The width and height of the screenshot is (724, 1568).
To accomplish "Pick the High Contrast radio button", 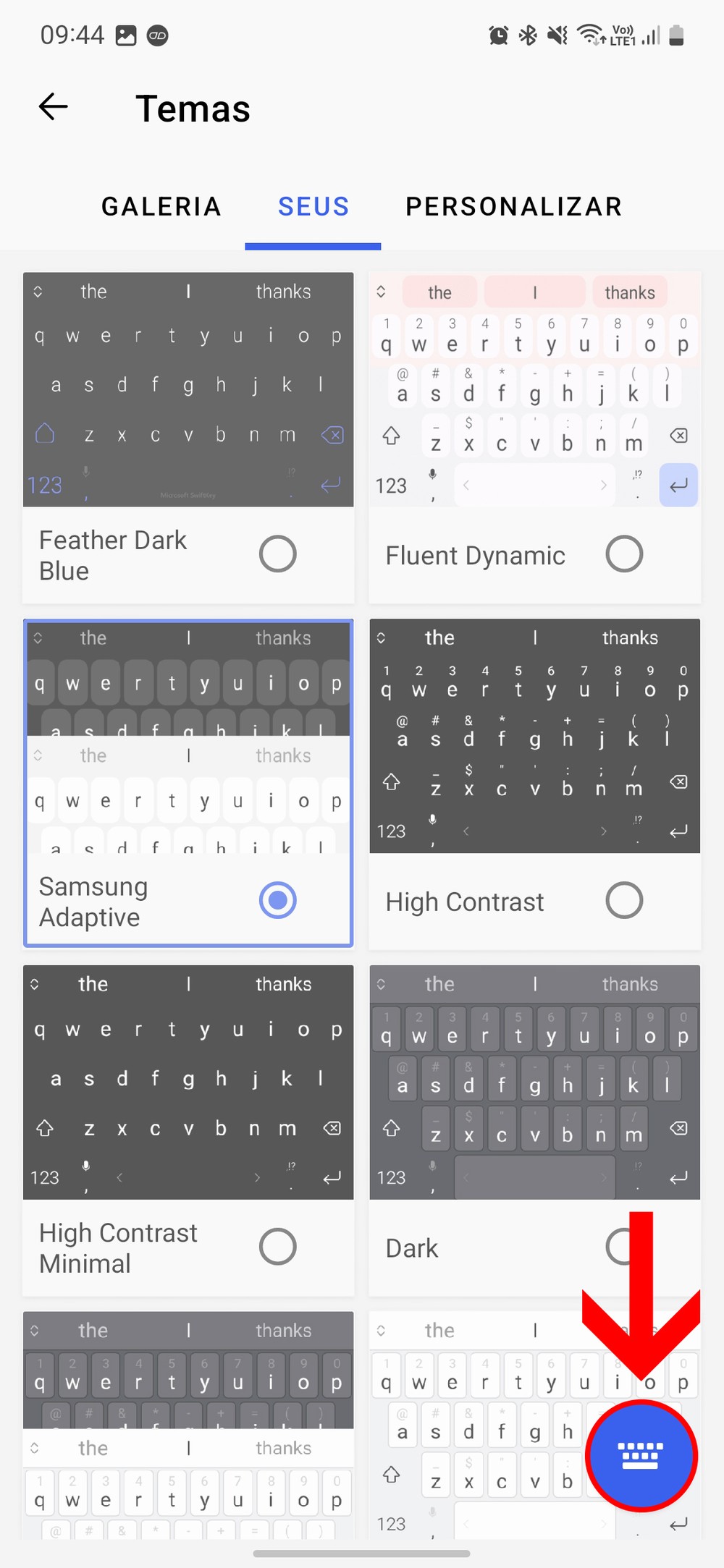I will coord(624,900).
